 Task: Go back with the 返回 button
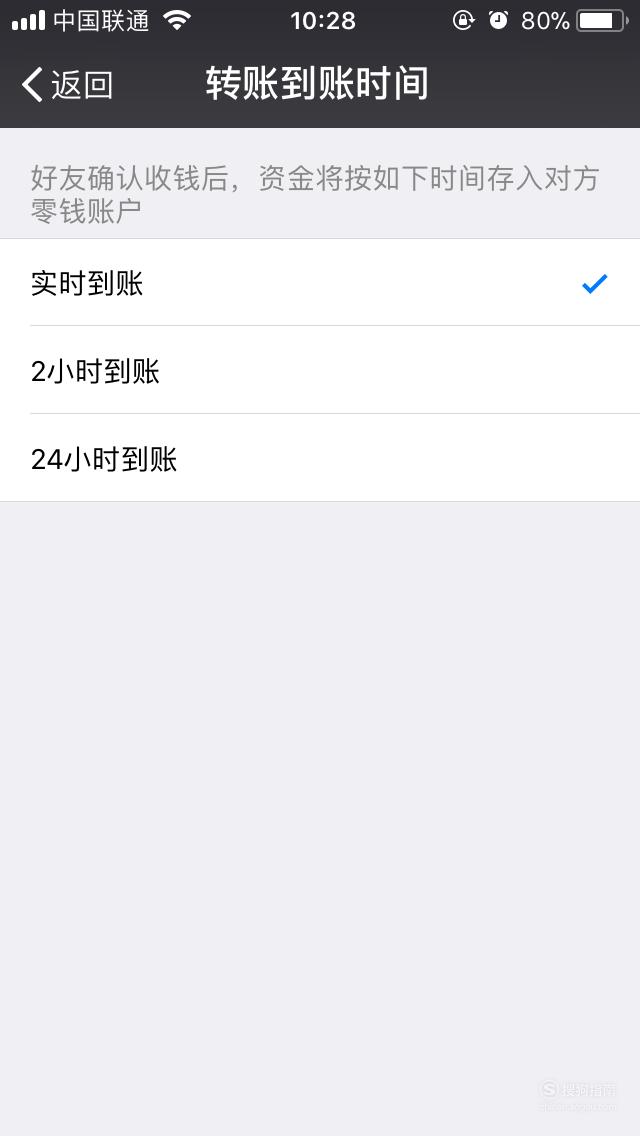coord(67,84)
